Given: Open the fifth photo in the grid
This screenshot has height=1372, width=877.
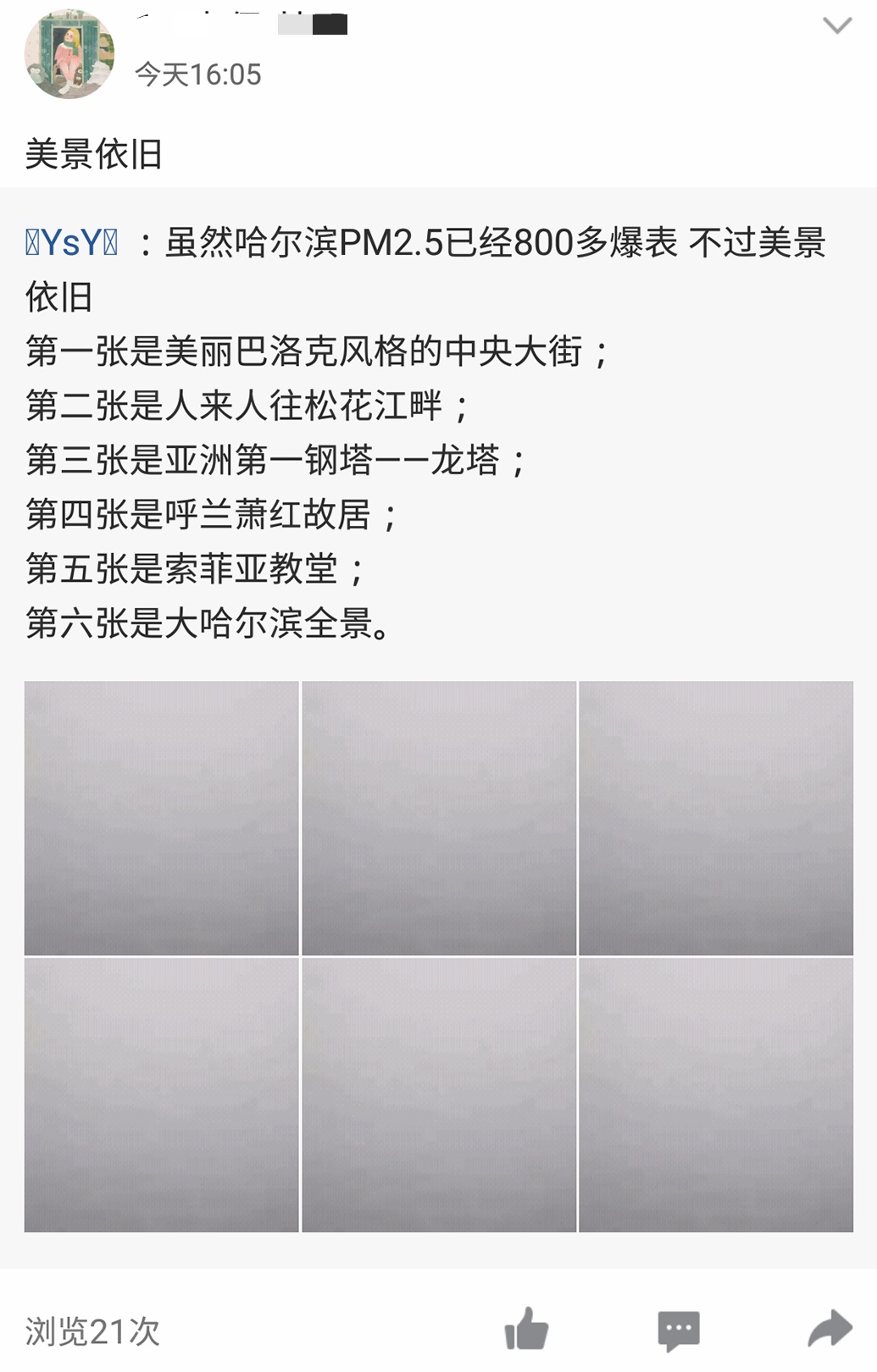Looking at the screenshot, I should tap(439, 1095).
